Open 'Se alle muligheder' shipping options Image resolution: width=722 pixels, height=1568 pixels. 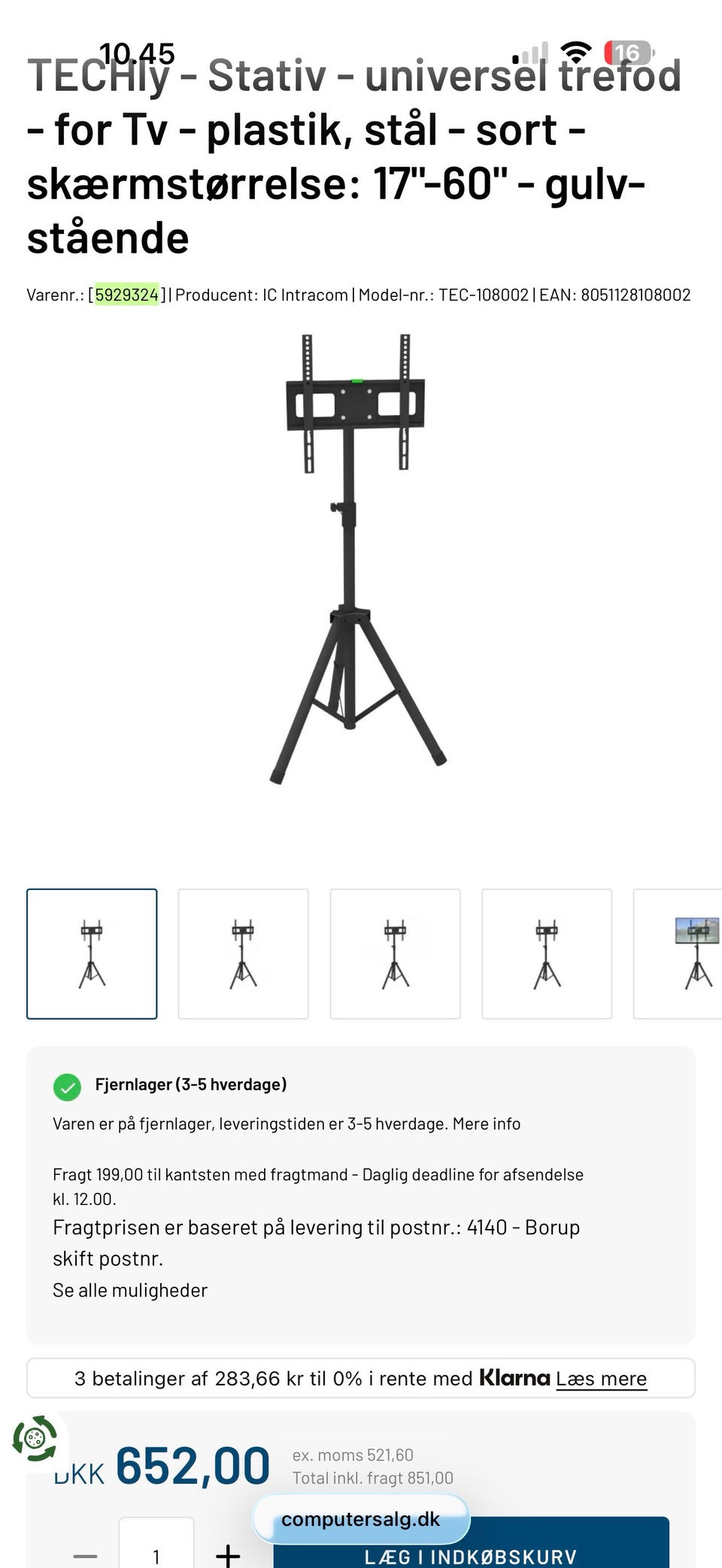[130, 1290]
